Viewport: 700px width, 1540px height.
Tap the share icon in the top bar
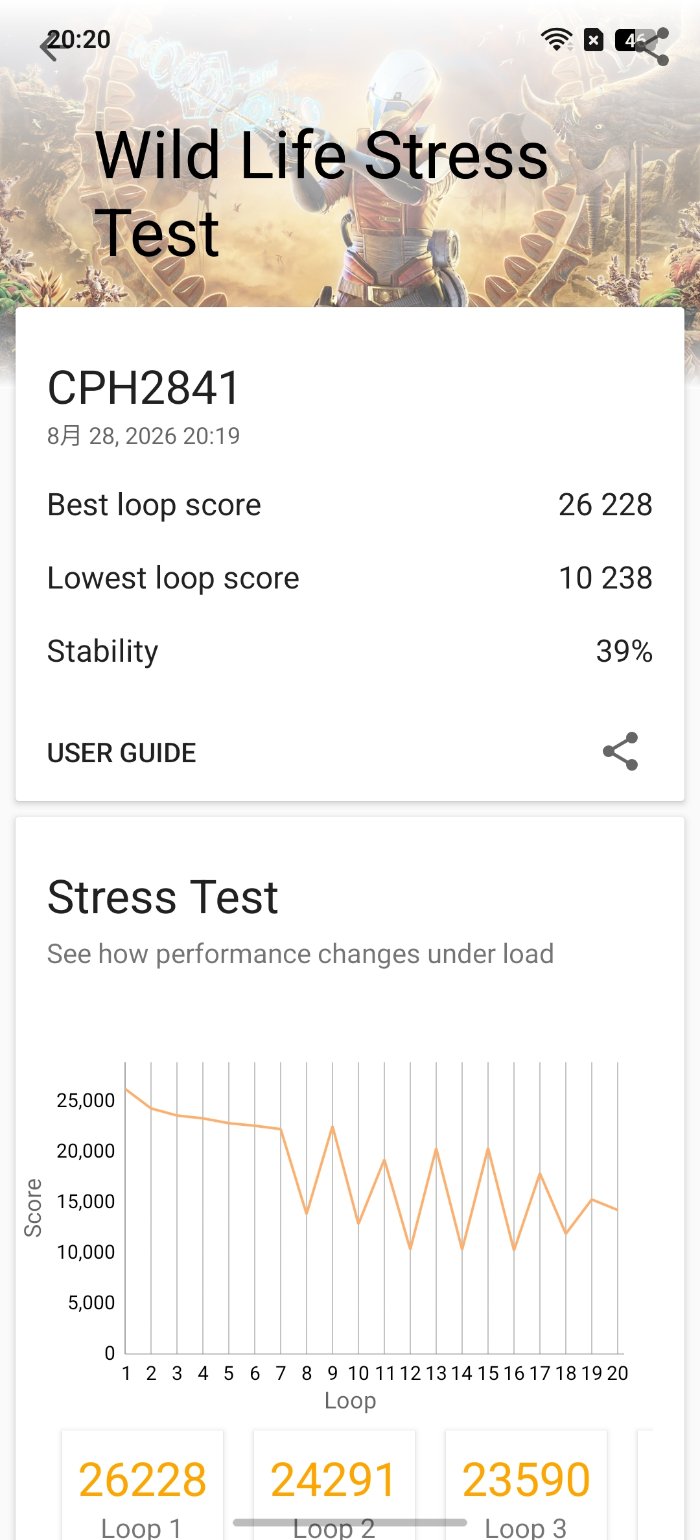tap(650, 46)
